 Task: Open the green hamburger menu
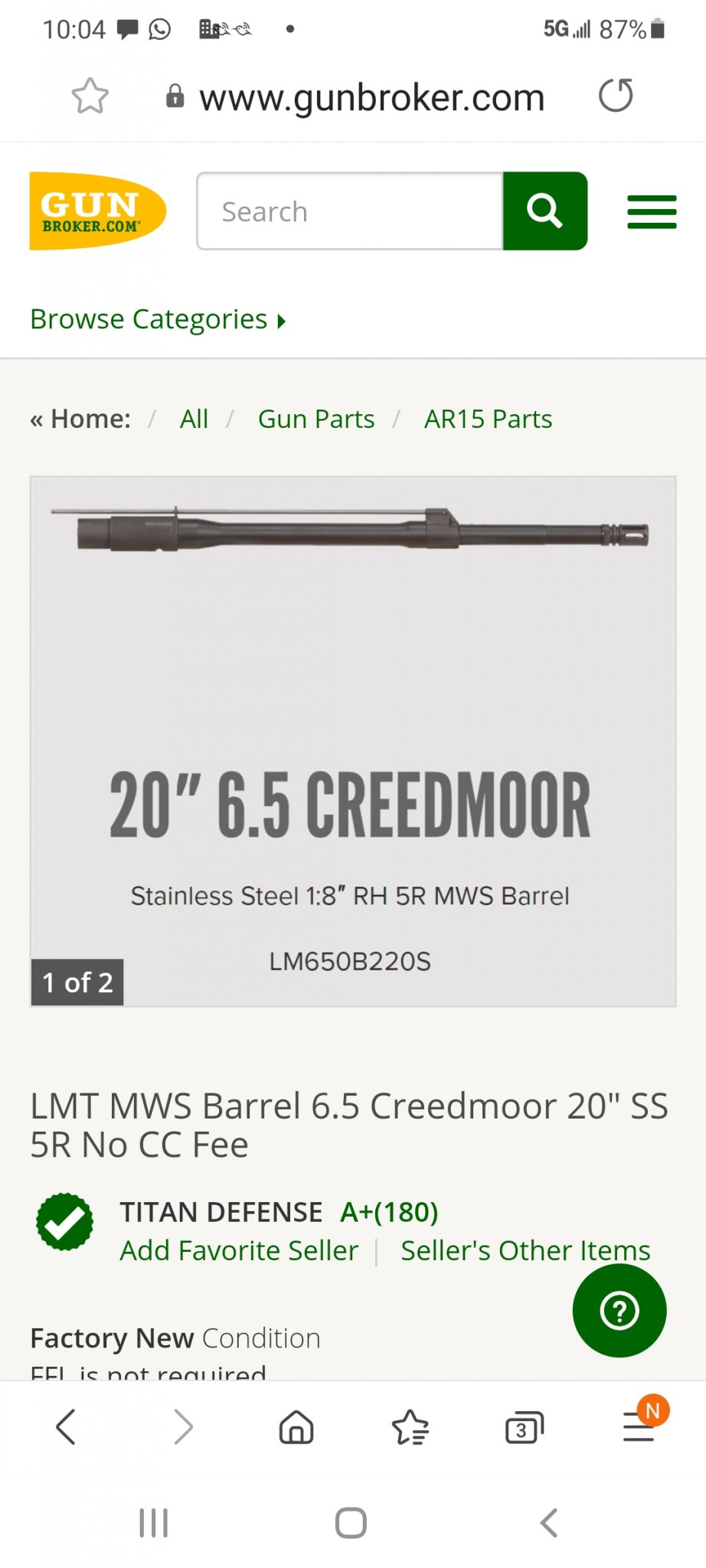tap(652, 212)
